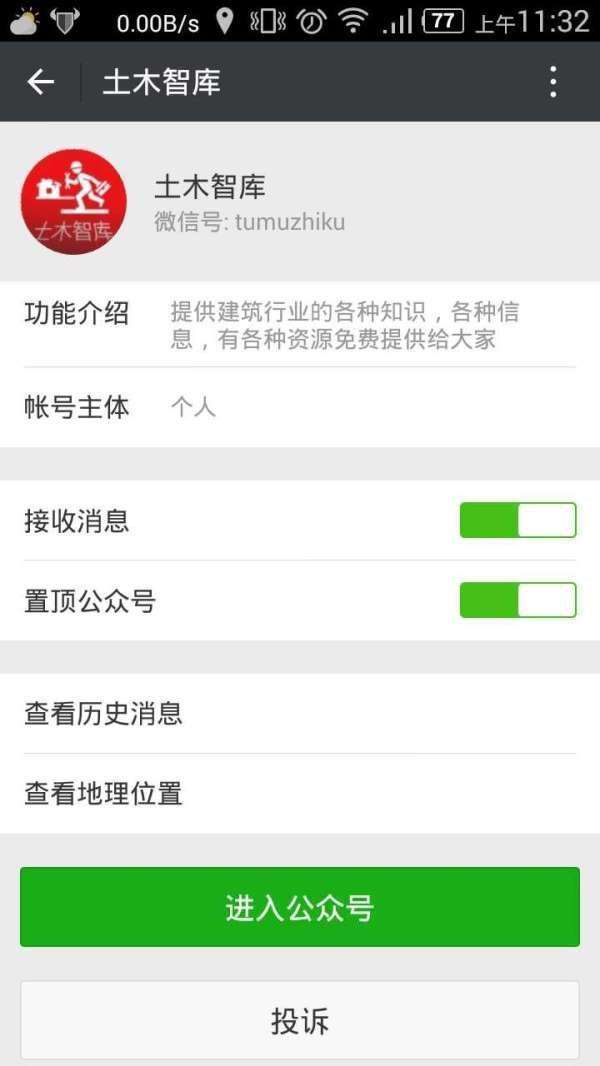This screenshot has height=1066, width=600.
Task: Tap the green 进入公众号 button
Action: coord(300,907)
